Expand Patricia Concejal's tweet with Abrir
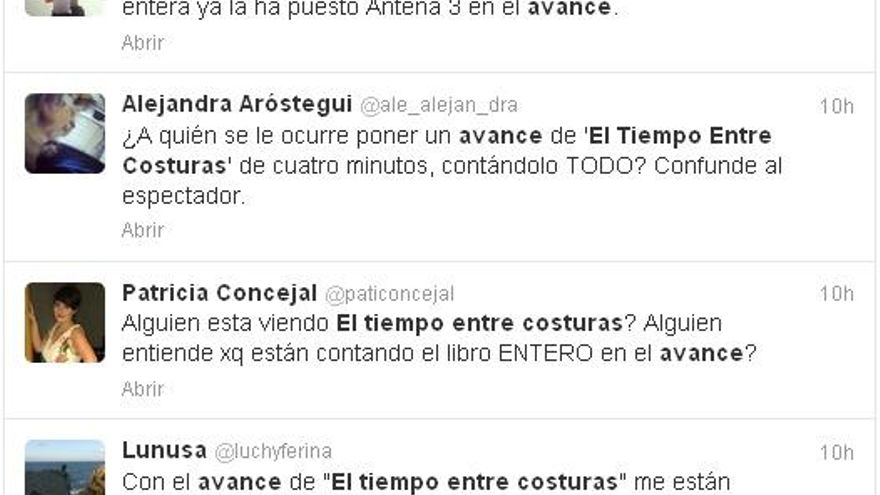 142,389
